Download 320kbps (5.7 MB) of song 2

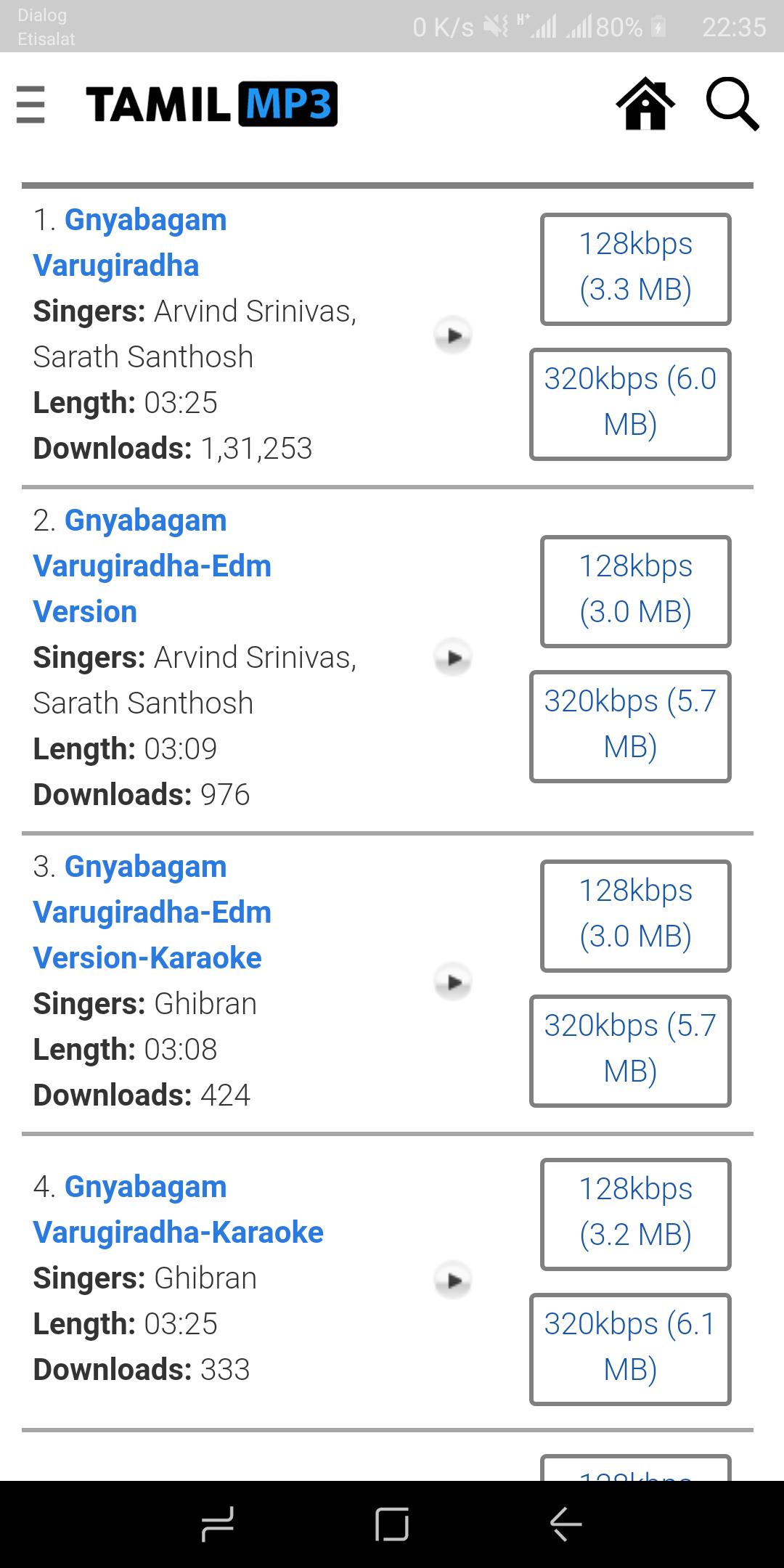[x=630, y=727]
